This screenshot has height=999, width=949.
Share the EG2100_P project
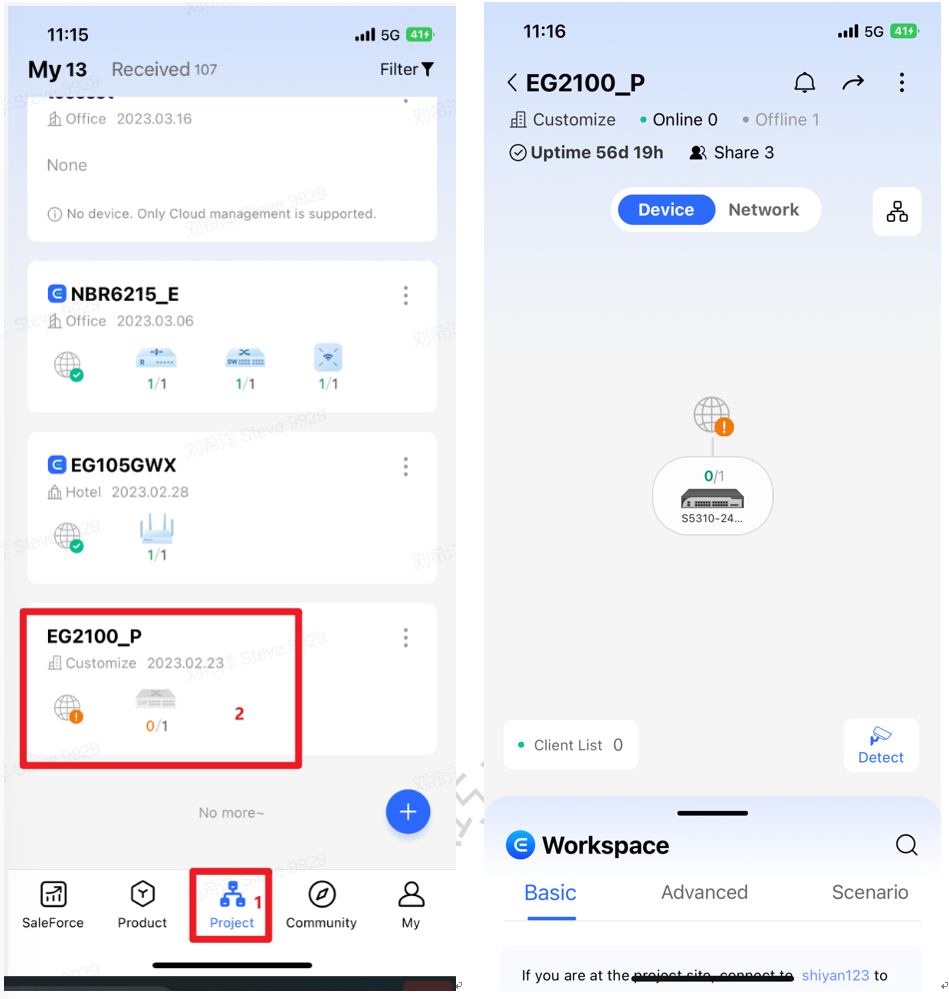(853, 83)
